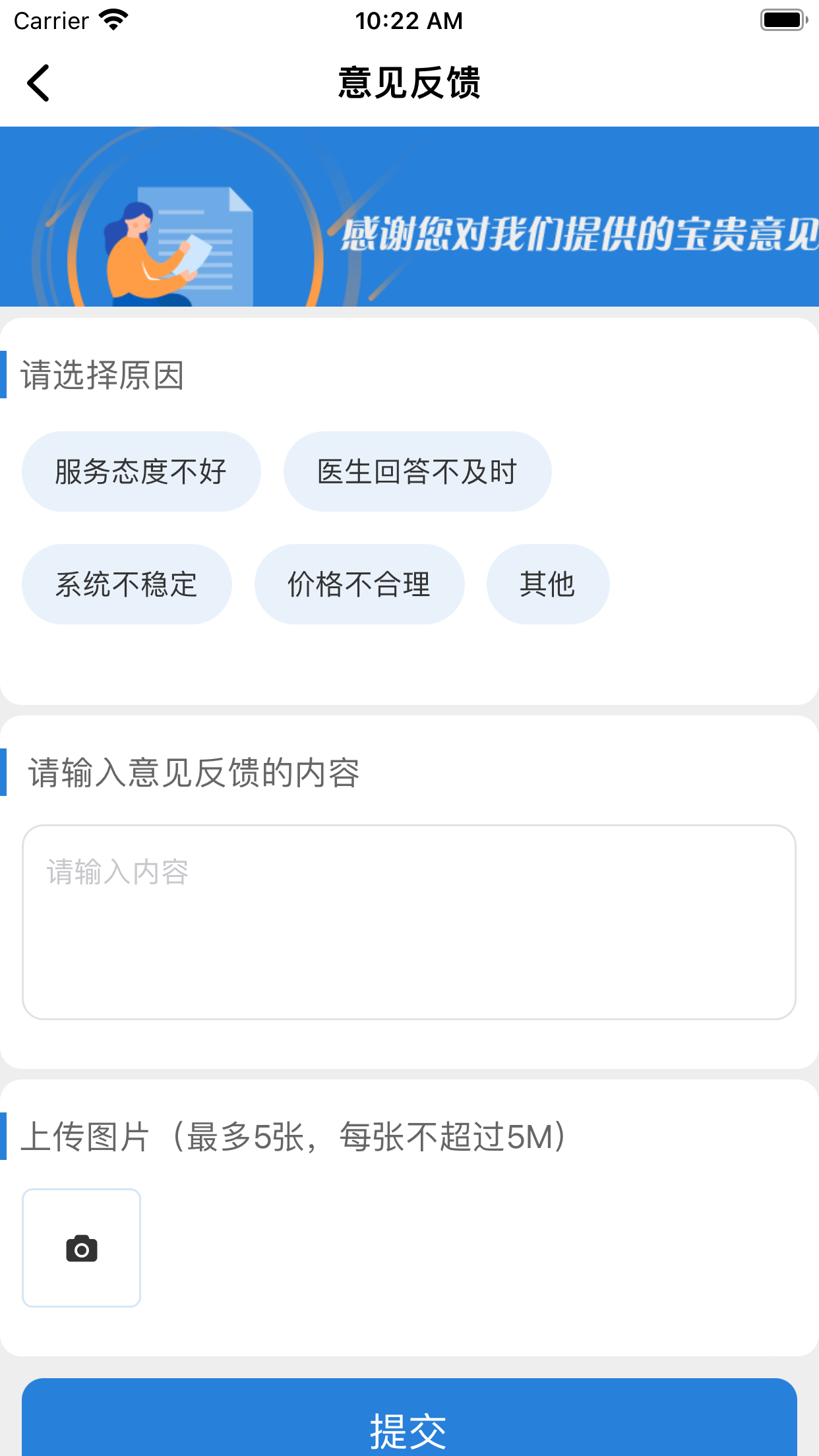This screenshot has width=819, height=1456.
Task: Select the 意见反馈 page title
Action: (x=409, y=80)
